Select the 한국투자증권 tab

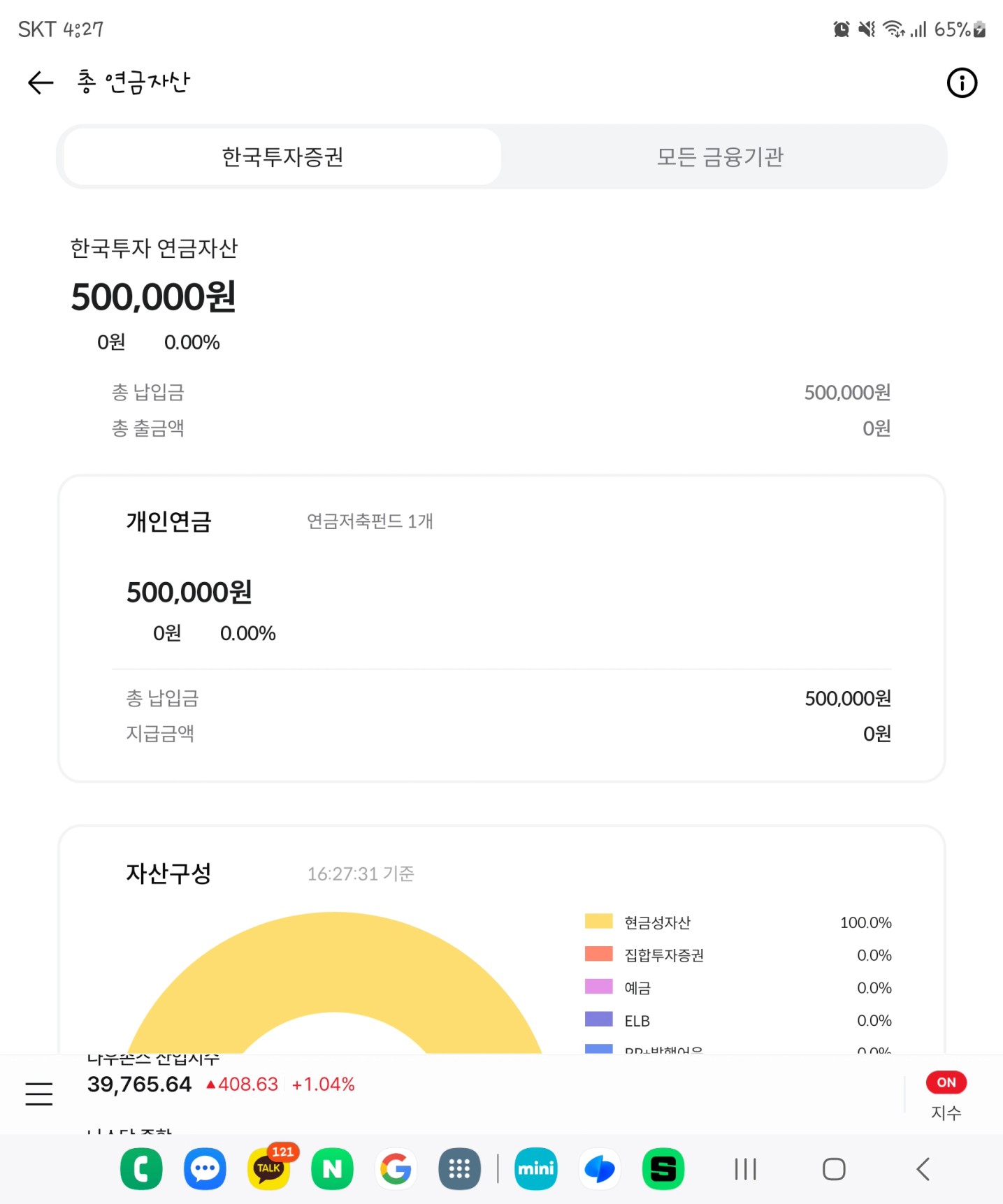coord(282,157)
